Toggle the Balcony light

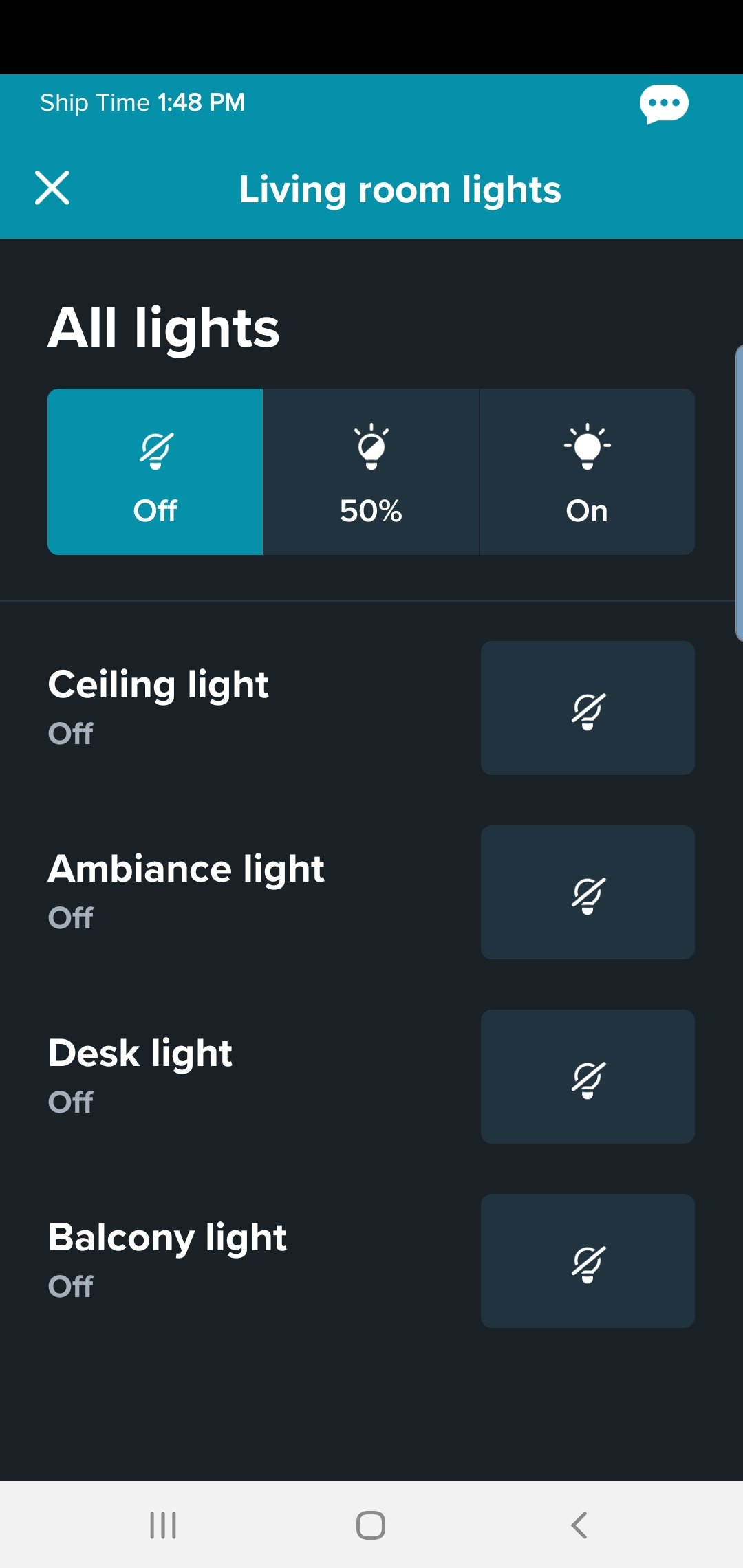point(588,1261)
